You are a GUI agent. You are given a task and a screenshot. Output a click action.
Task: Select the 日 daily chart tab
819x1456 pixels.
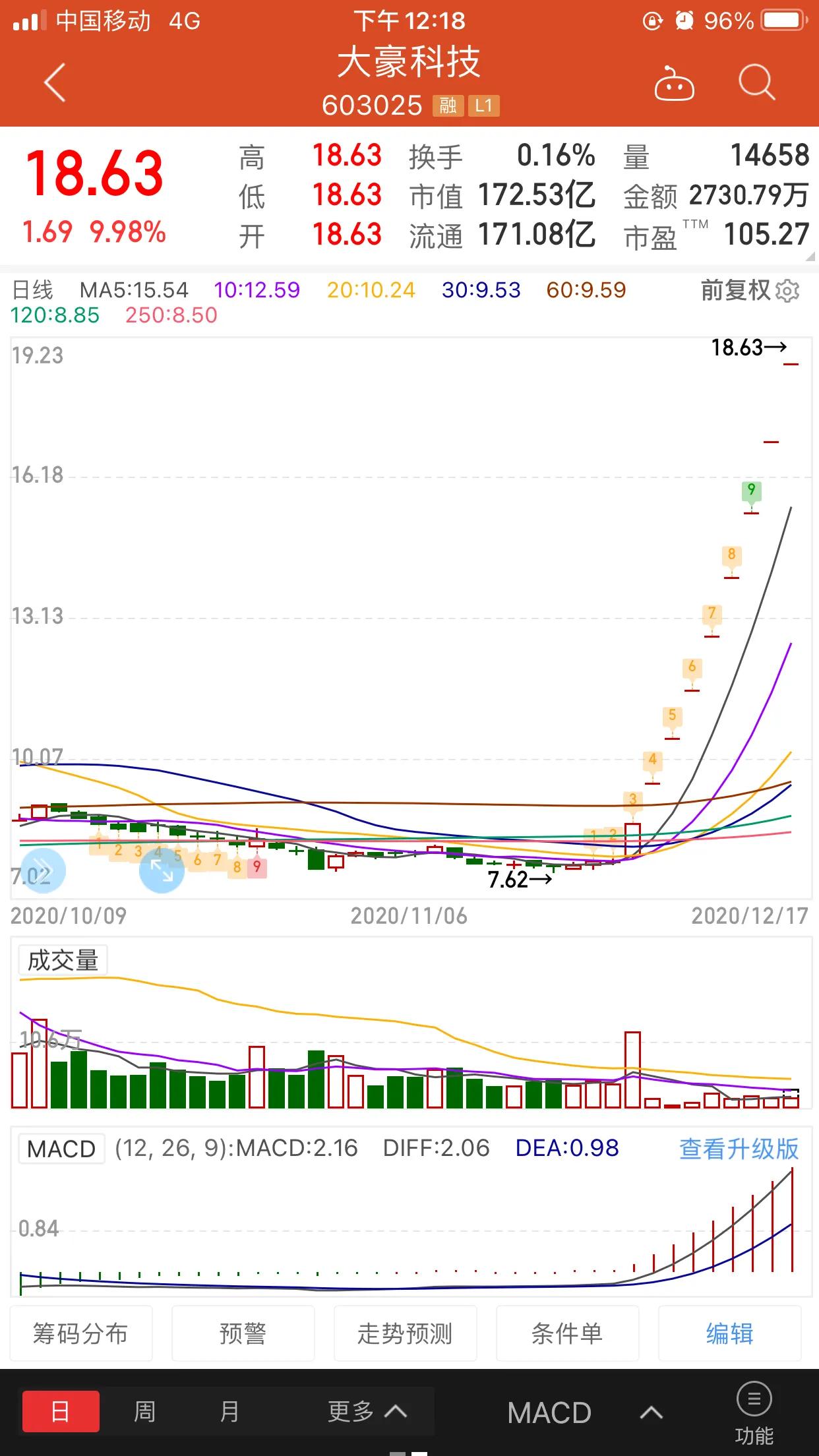tap(61, 1412)
